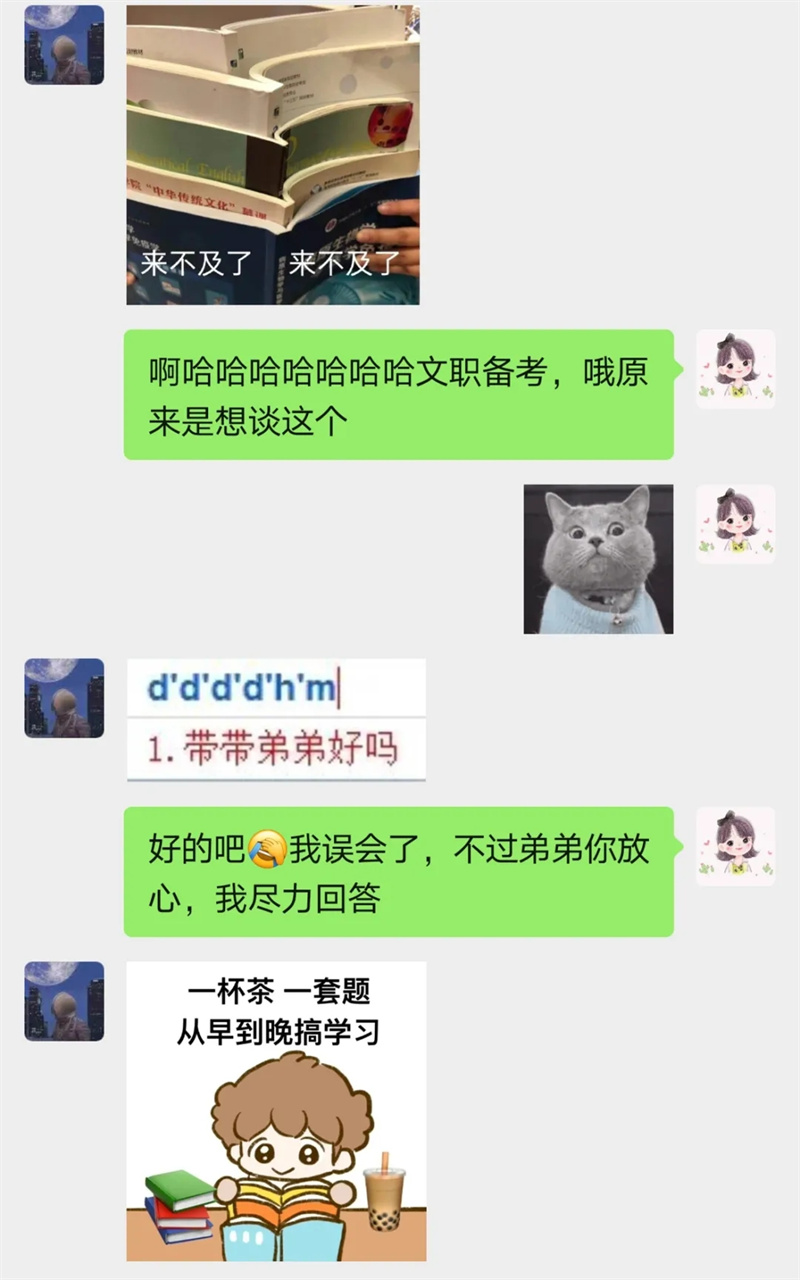
Task: View the 一杯茶 一套题 study sticker
Action: point(276,1110)
